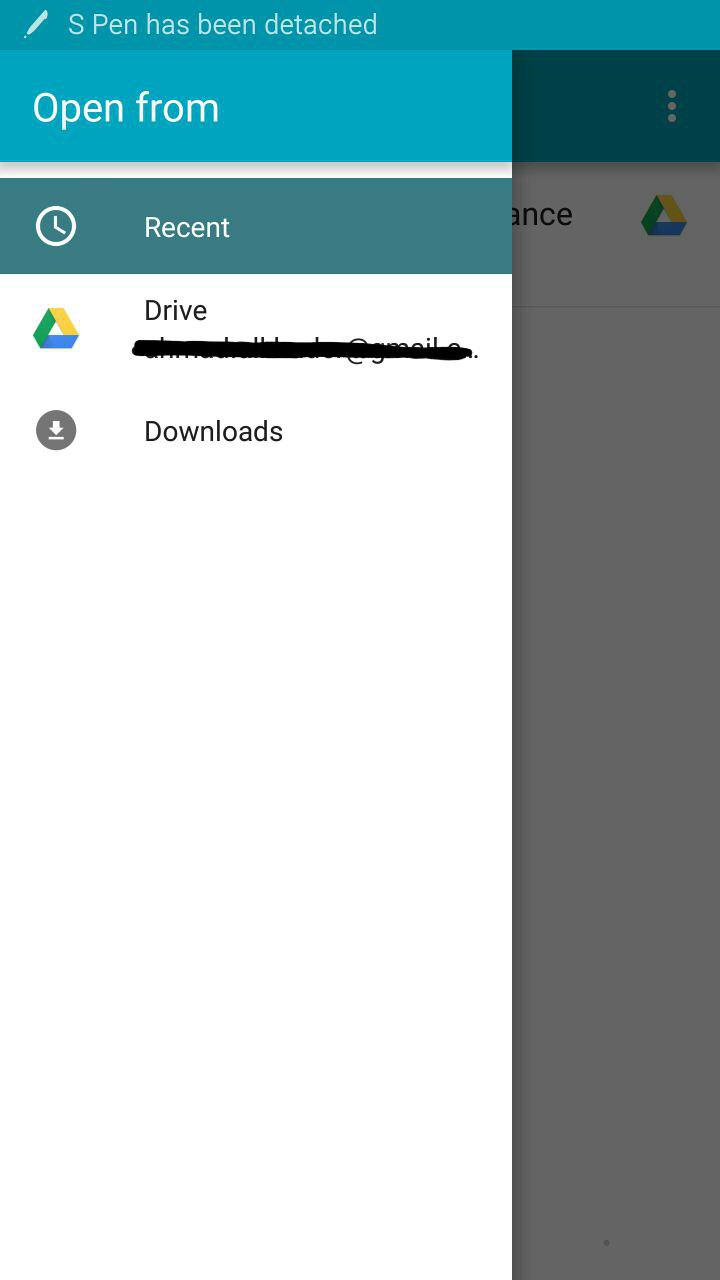Screen dimensions: 720x1280
Task: Open the three-dot overflow menu
Action: coord(672,106)
